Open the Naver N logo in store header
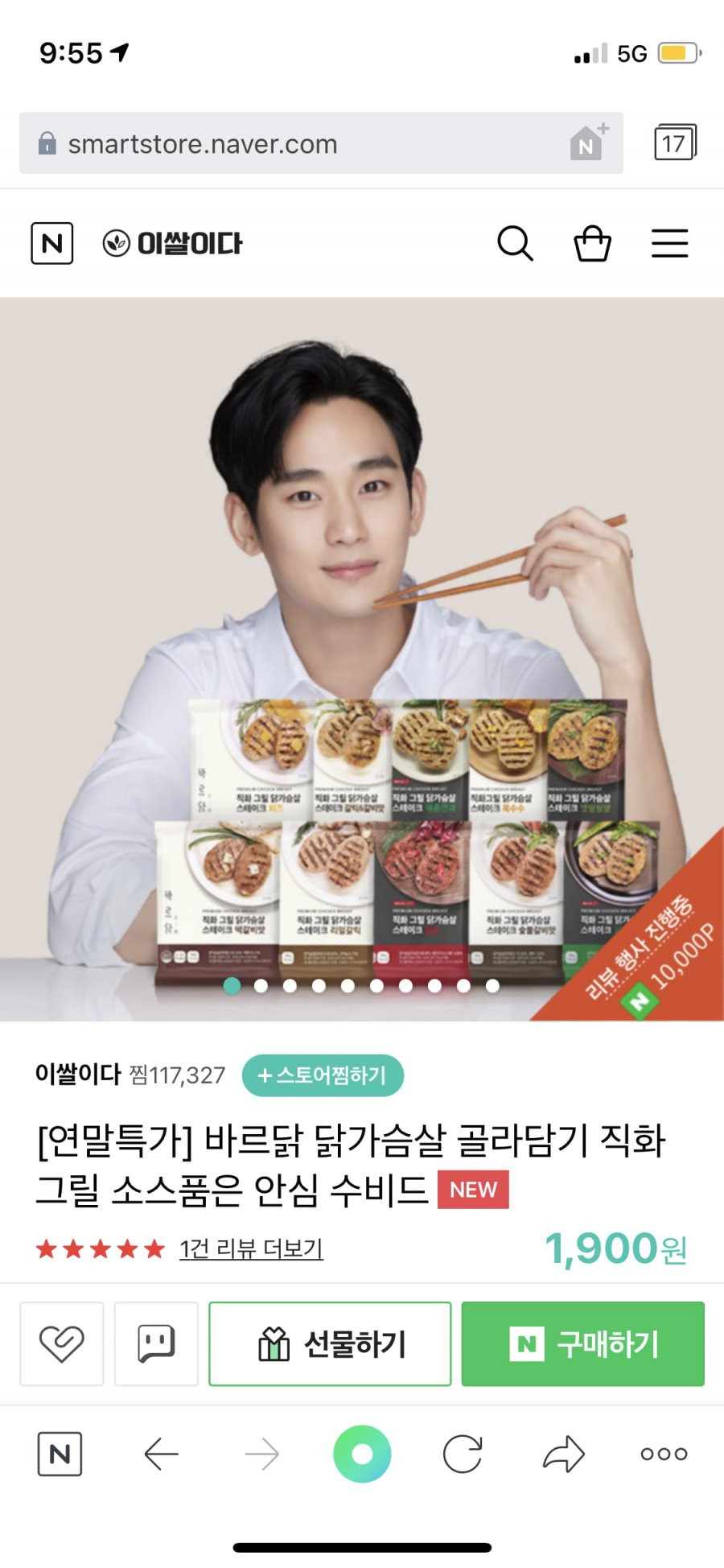724x1568 pixels. click(x=52, y=243)
